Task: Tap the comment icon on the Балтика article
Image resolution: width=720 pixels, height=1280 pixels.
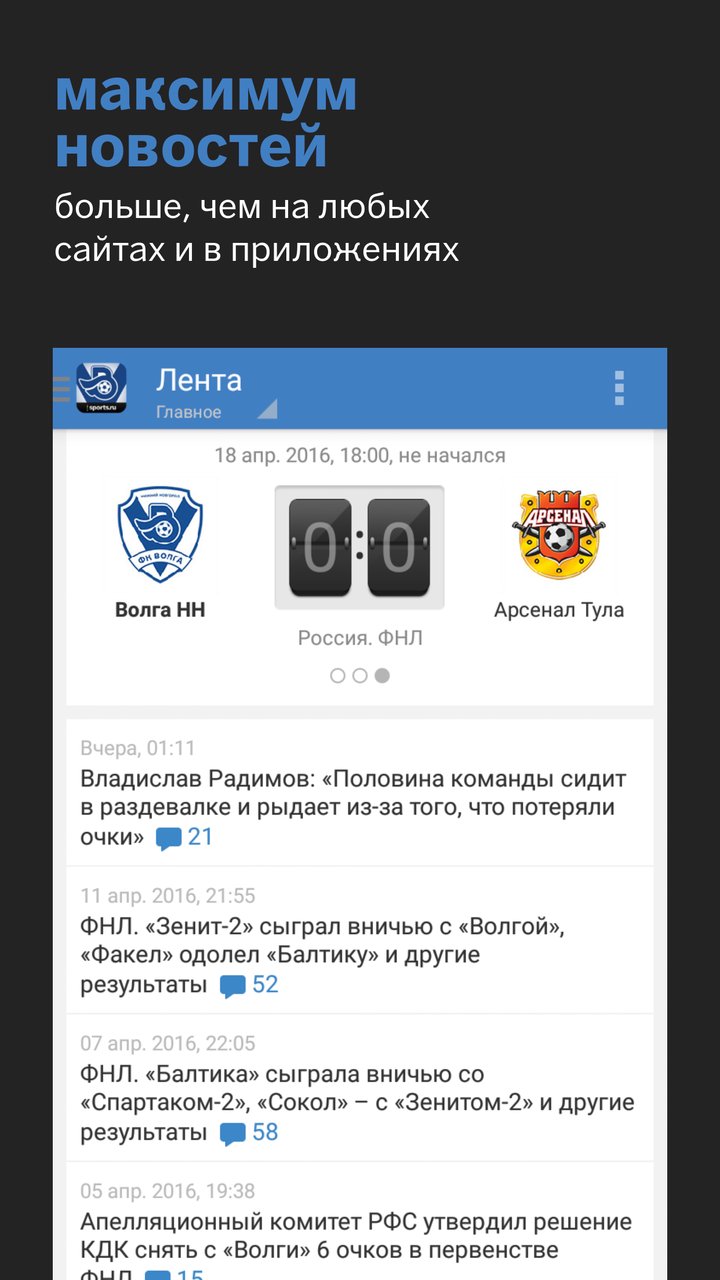Action: tap(232, 1131)
